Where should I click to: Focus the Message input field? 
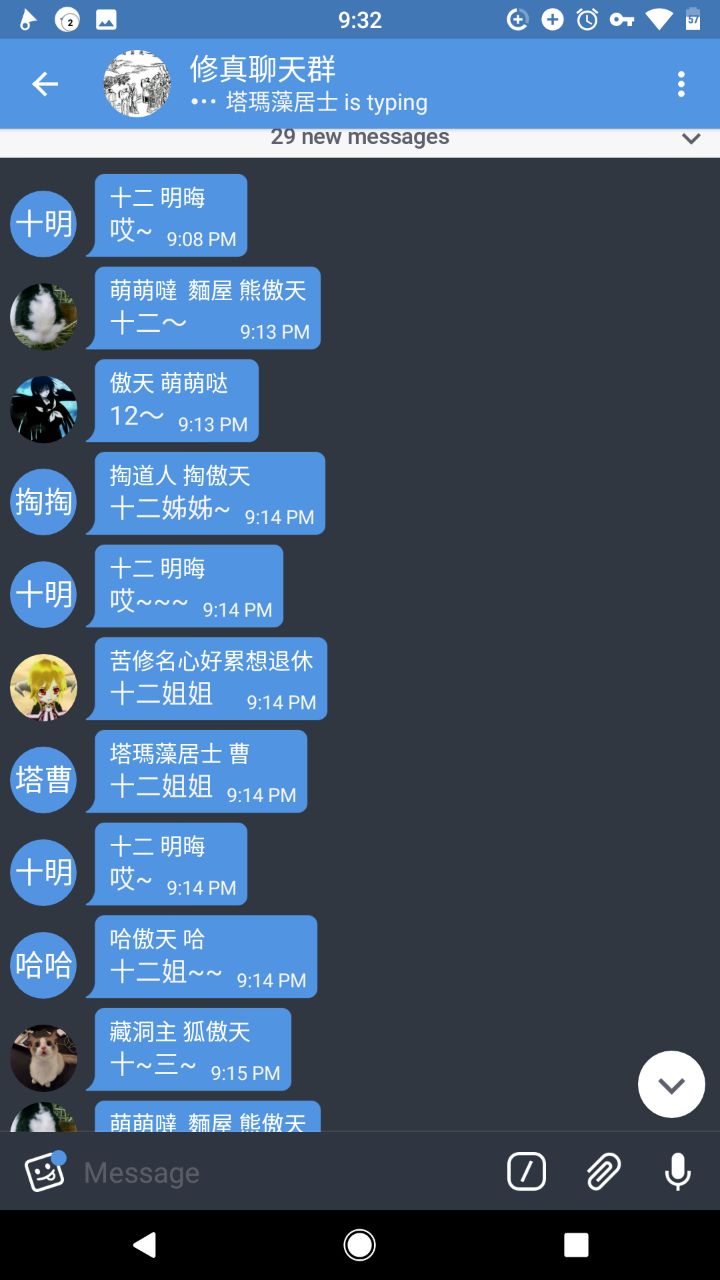point(280,1172)
